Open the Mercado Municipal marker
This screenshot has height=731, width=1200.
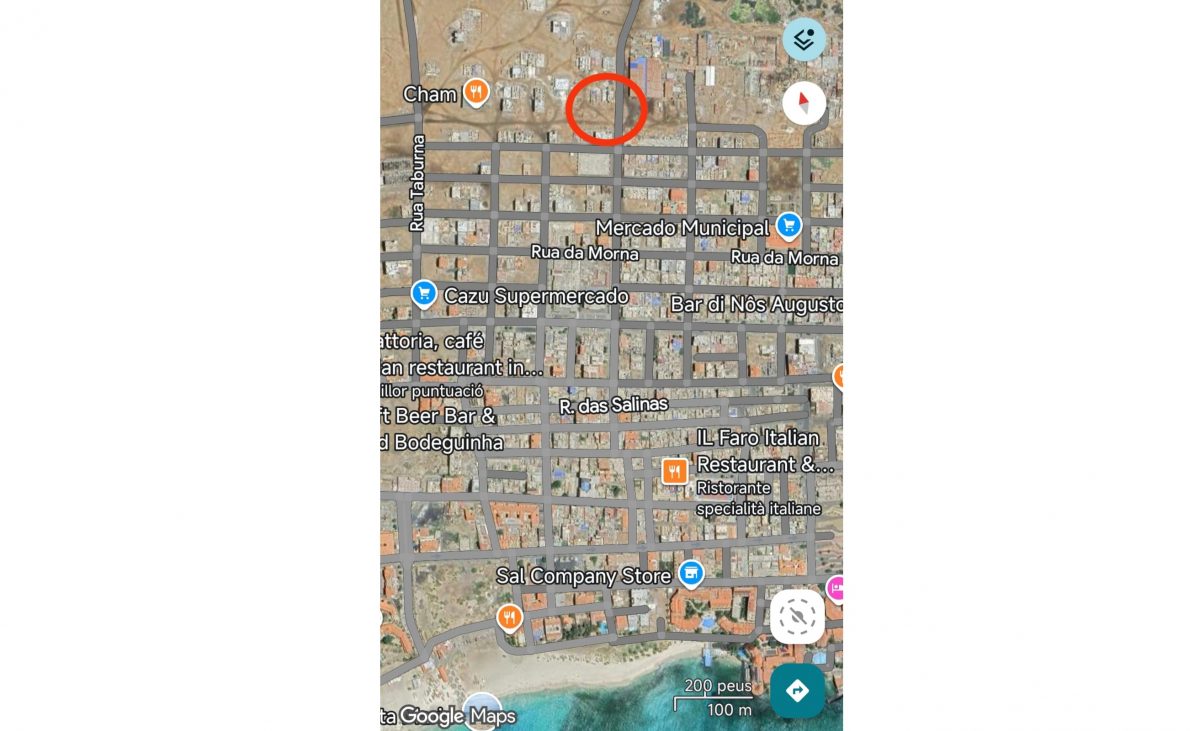point(789,226)
